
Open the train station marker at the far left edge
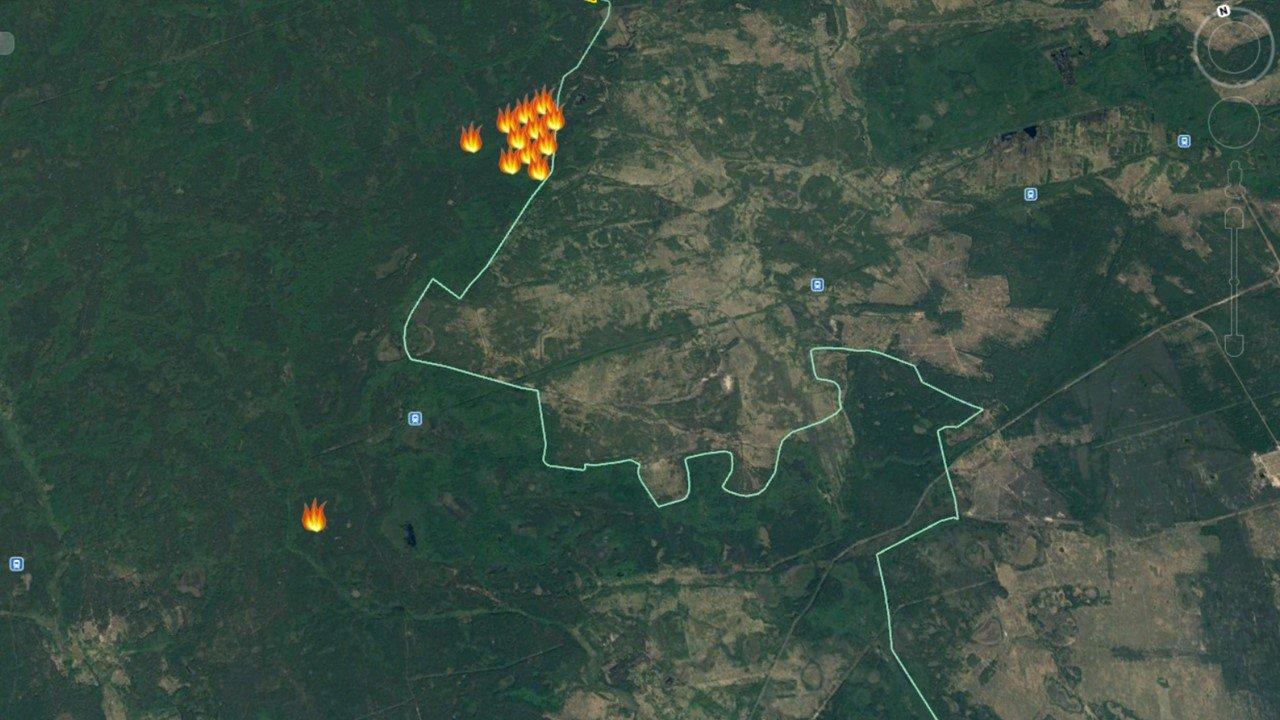[16, 564]
